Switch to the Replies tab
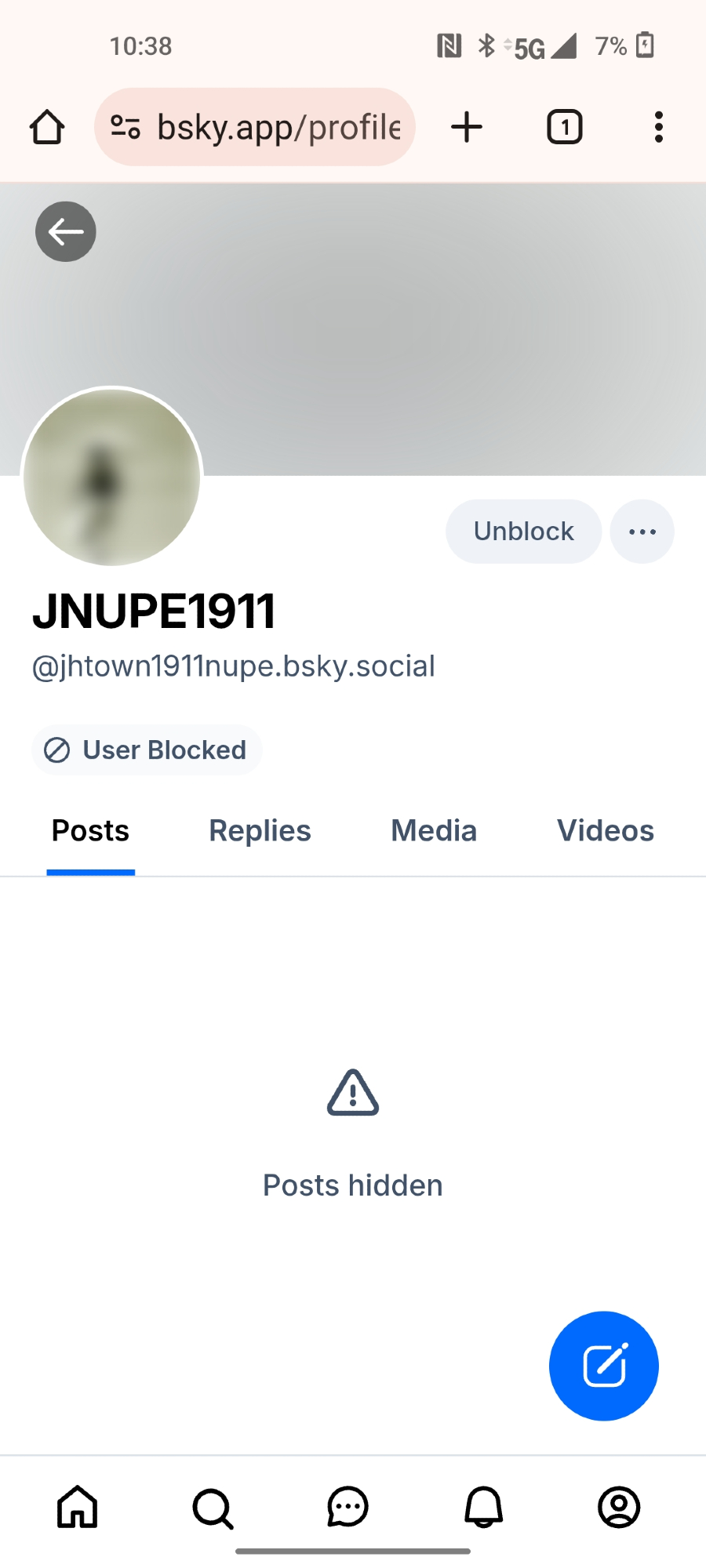This screenshot has width=706, height=1568. [260, 831]
